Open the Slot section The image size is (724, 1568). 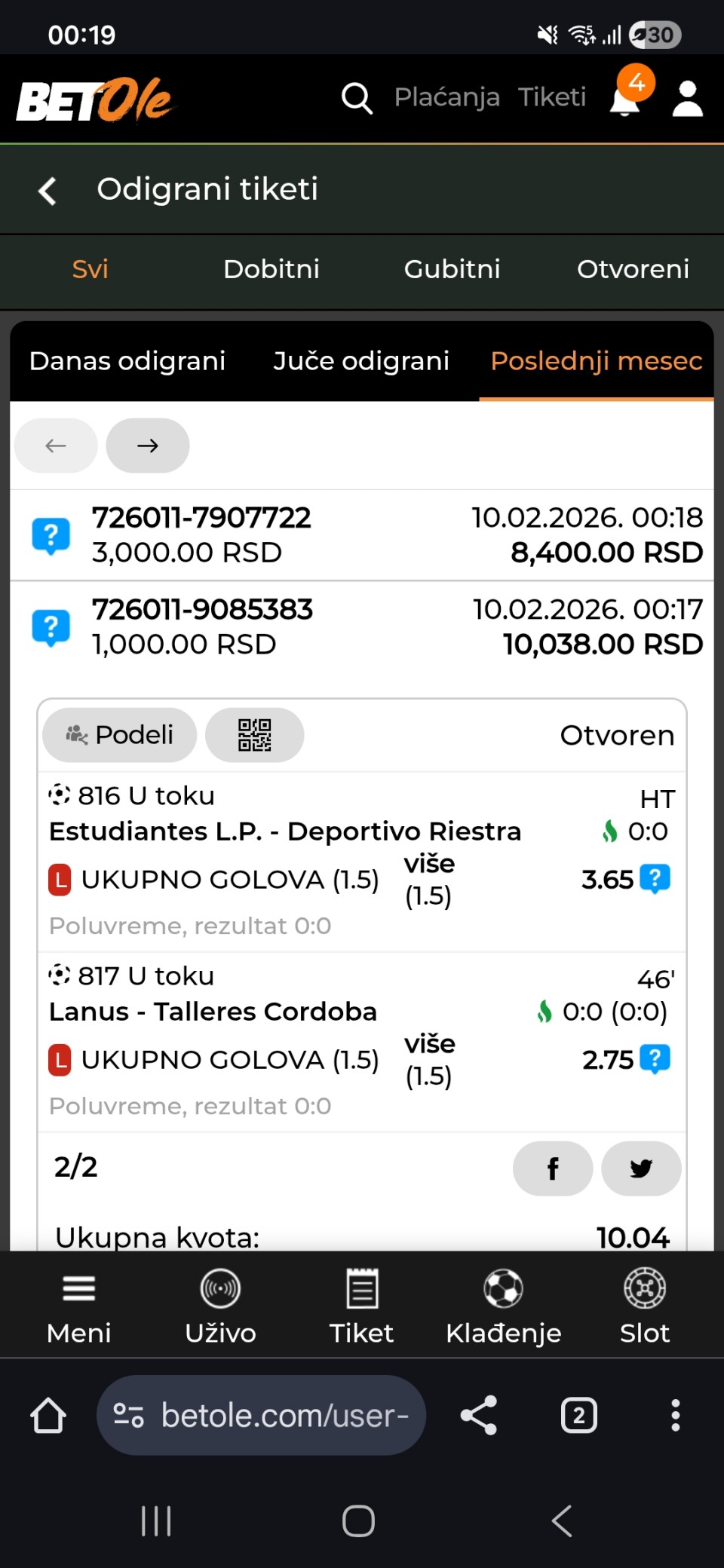click(645, 1304)
